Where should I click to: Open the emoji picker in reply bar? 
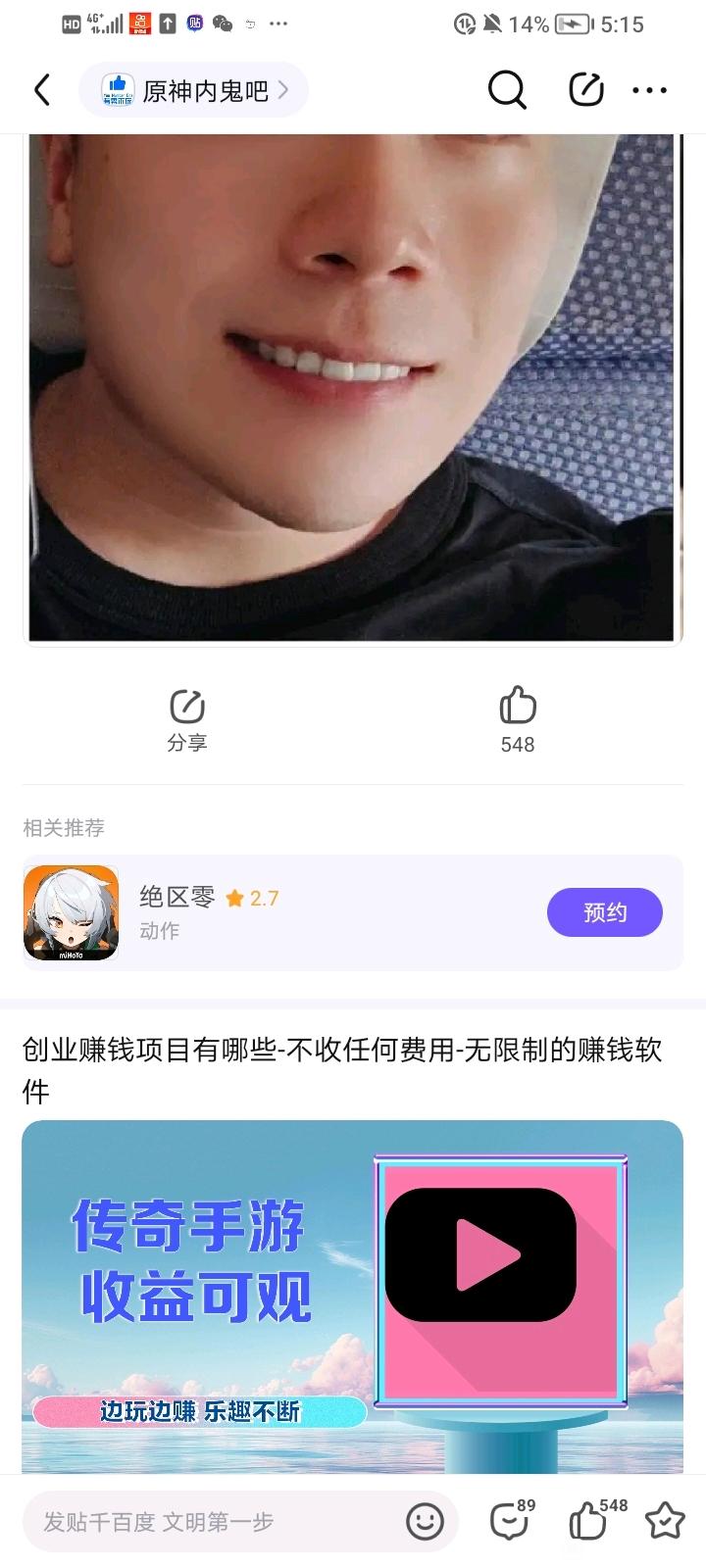click(425, 1522)
